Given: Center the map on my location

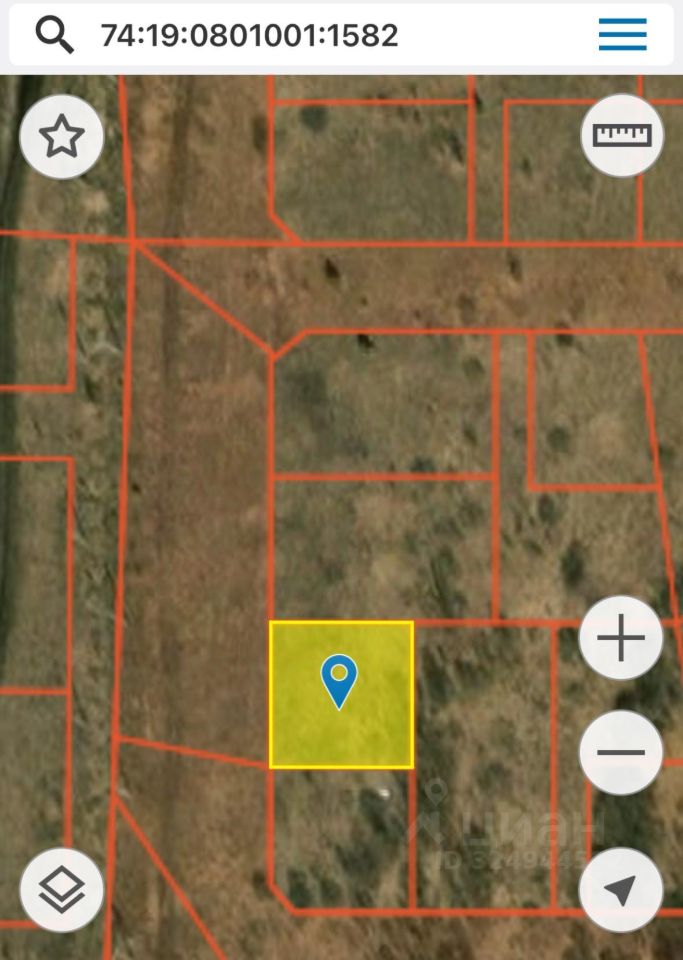Looking at the screenshot, I should coord(621,889).
